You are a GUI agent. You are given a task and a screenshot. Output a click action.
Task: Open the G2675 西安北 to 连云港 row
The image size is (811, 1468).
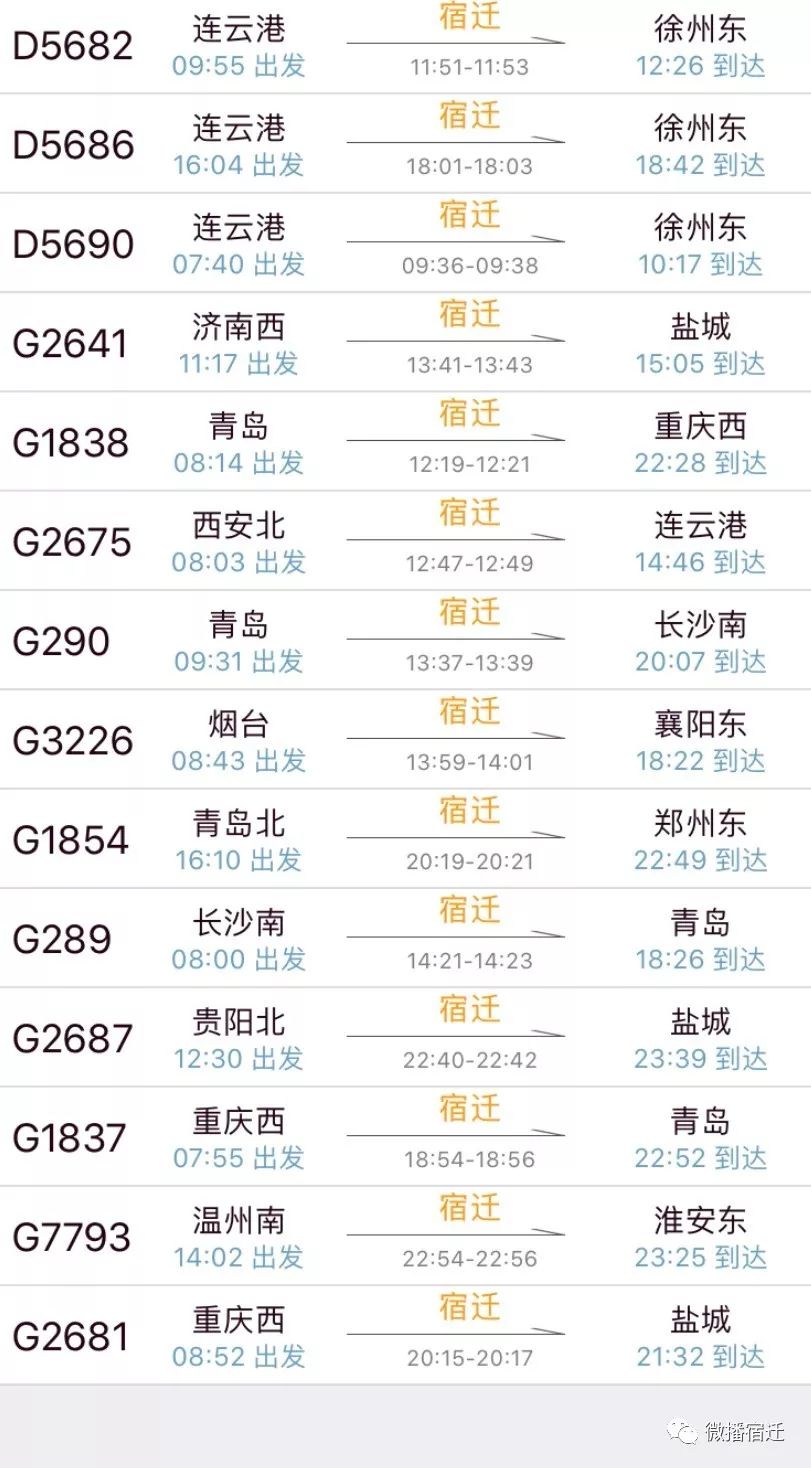(405, 540)
